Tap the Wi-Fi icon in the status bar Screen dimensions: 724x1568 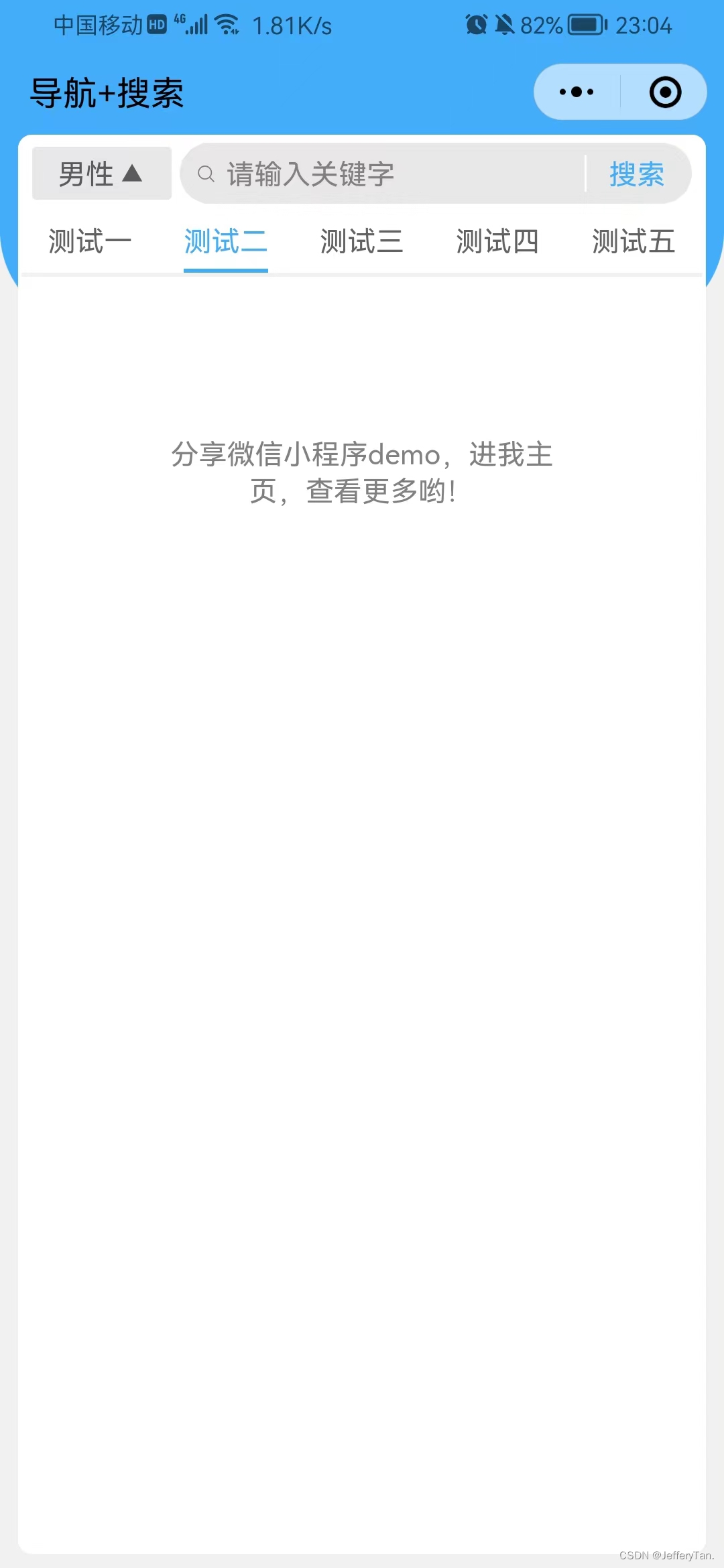(x=228, y=24)
